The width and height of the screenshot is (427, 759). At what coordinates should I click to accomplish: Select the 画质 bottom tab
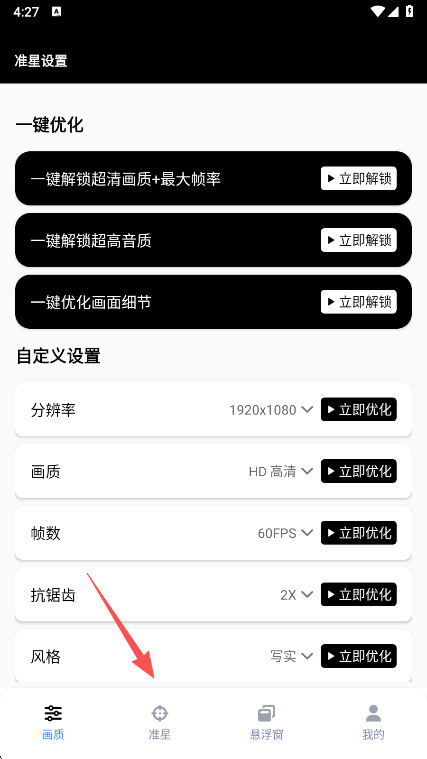pos(53,722)
